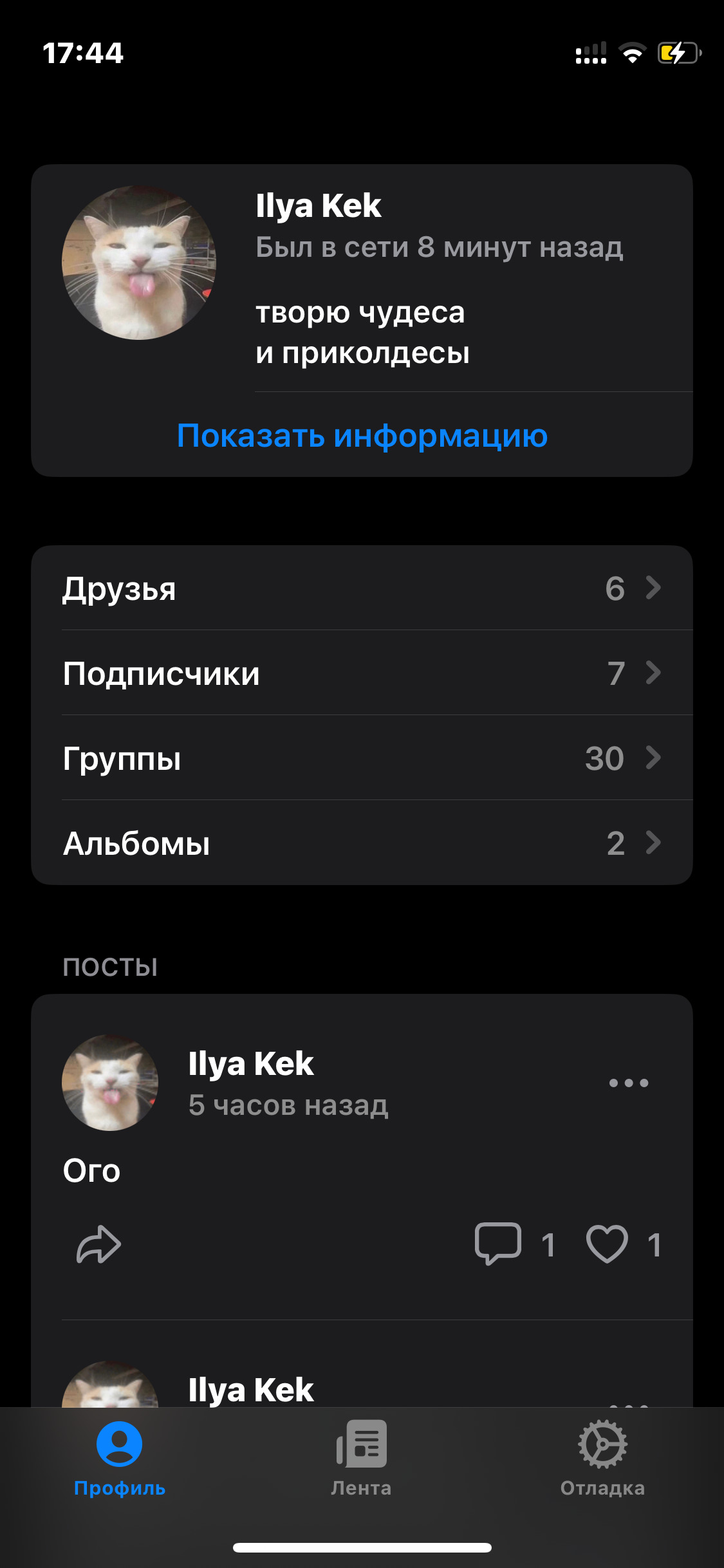Viewport: 724px width, 1568px height.
Task: Open the Группы list
Action: [x=362, y=758]
